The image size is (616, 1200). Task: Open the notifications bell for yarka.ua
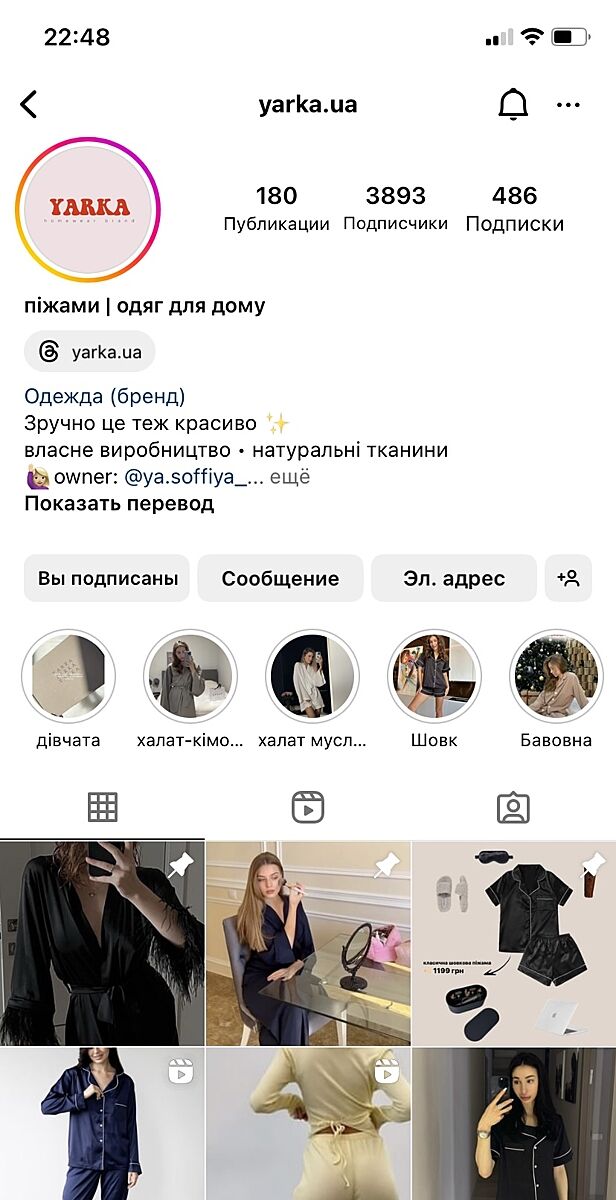click(513, 104)
